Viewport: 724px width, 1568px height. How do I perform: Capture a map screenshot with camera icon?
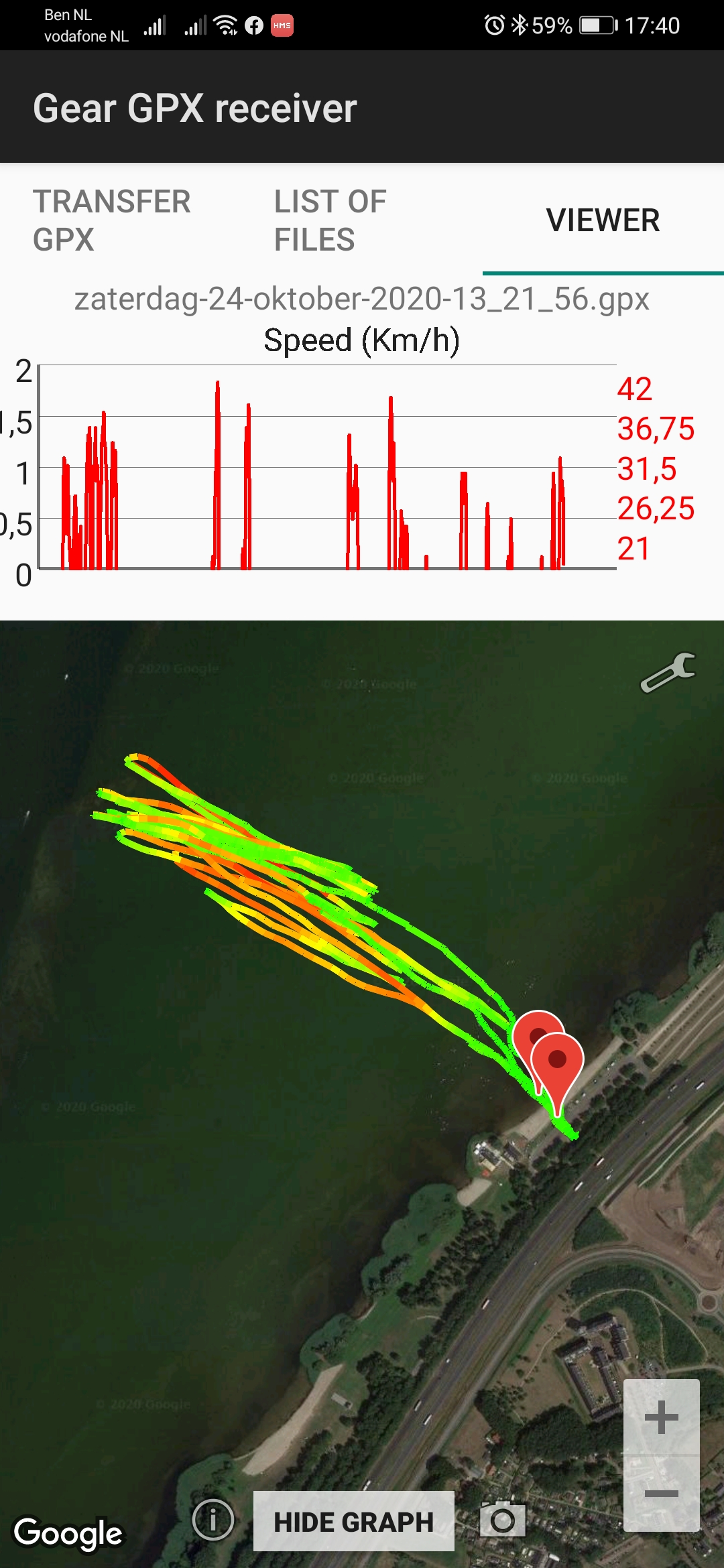pyautogui.click(x=502, y=1520)
